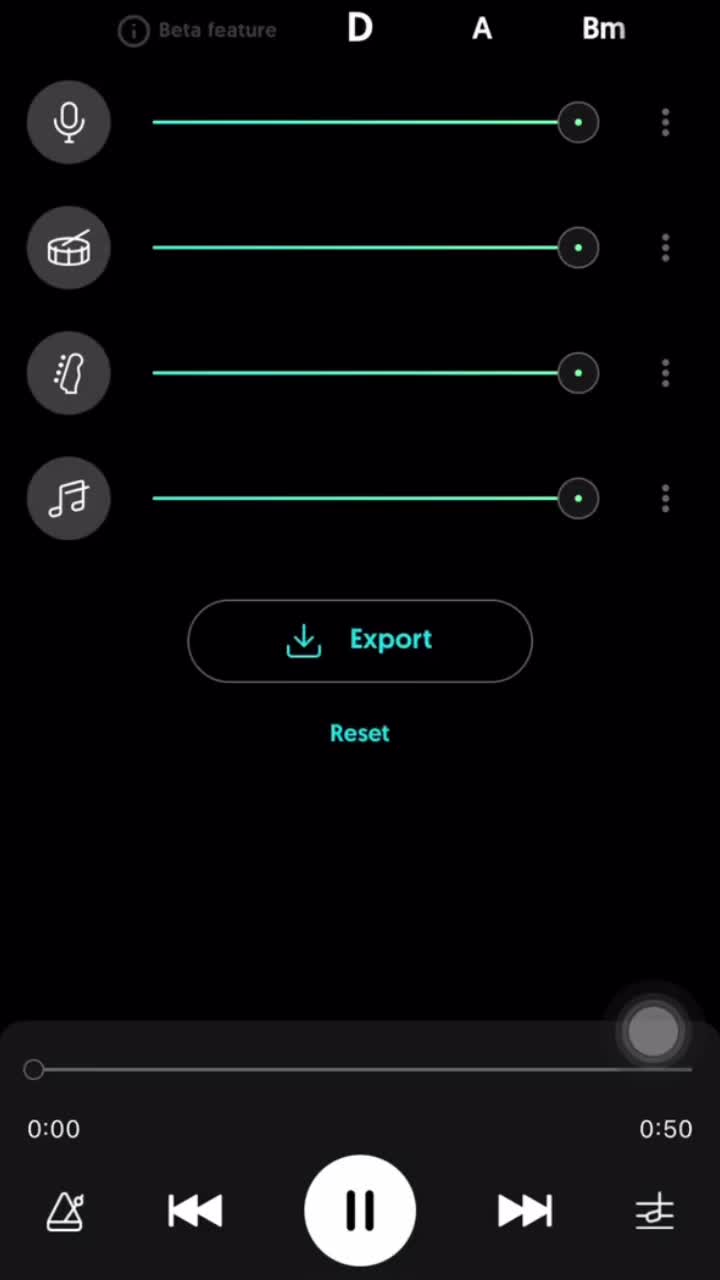
Task: Open the metronome settings
Action: tap(66, 1211)
